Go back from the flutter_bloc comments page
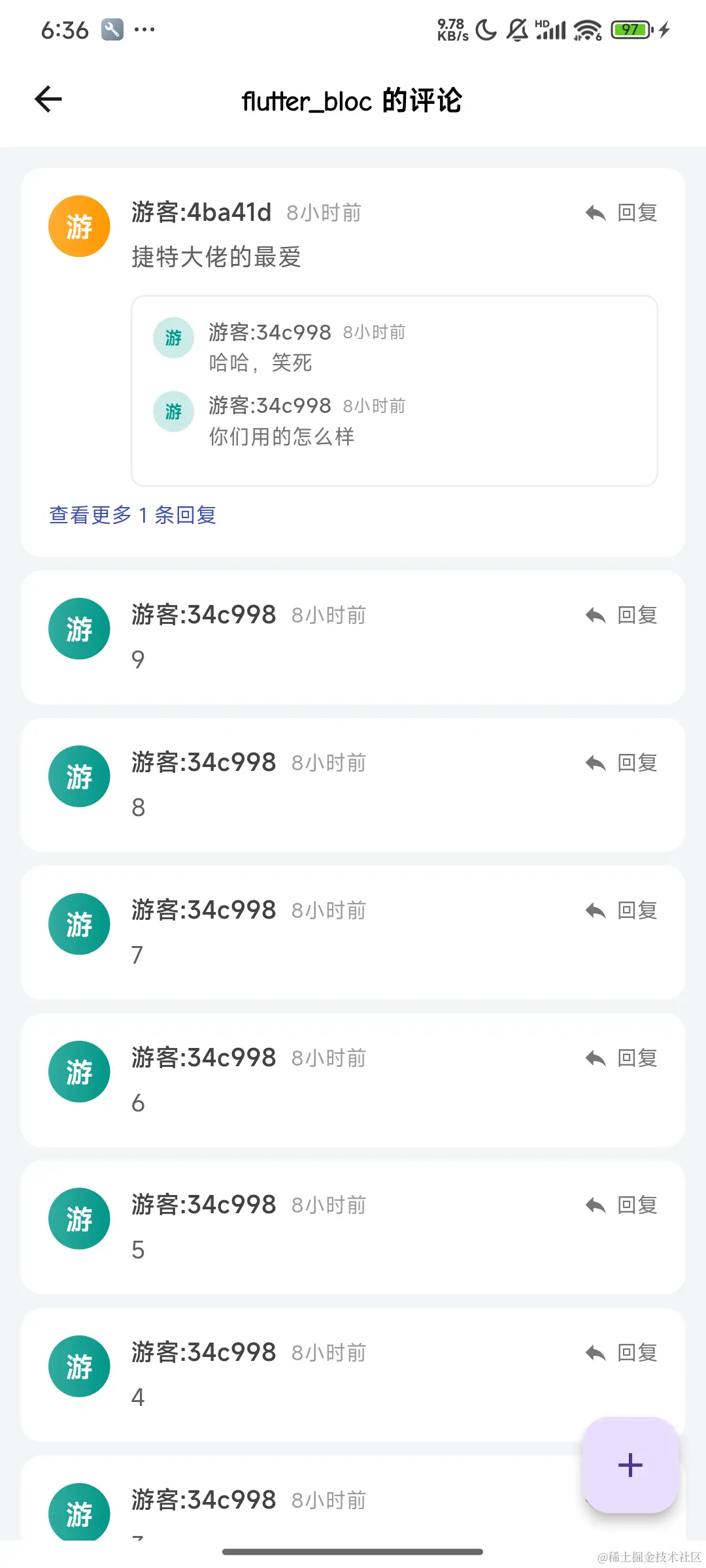Screen dimensions: 706x1568 pos(48,99)
